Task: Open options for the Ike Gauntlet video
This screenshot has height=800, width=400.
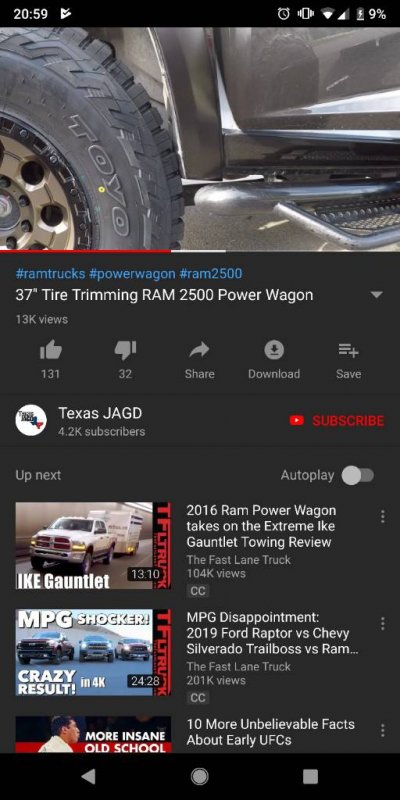Action: (x=382, y=517)
